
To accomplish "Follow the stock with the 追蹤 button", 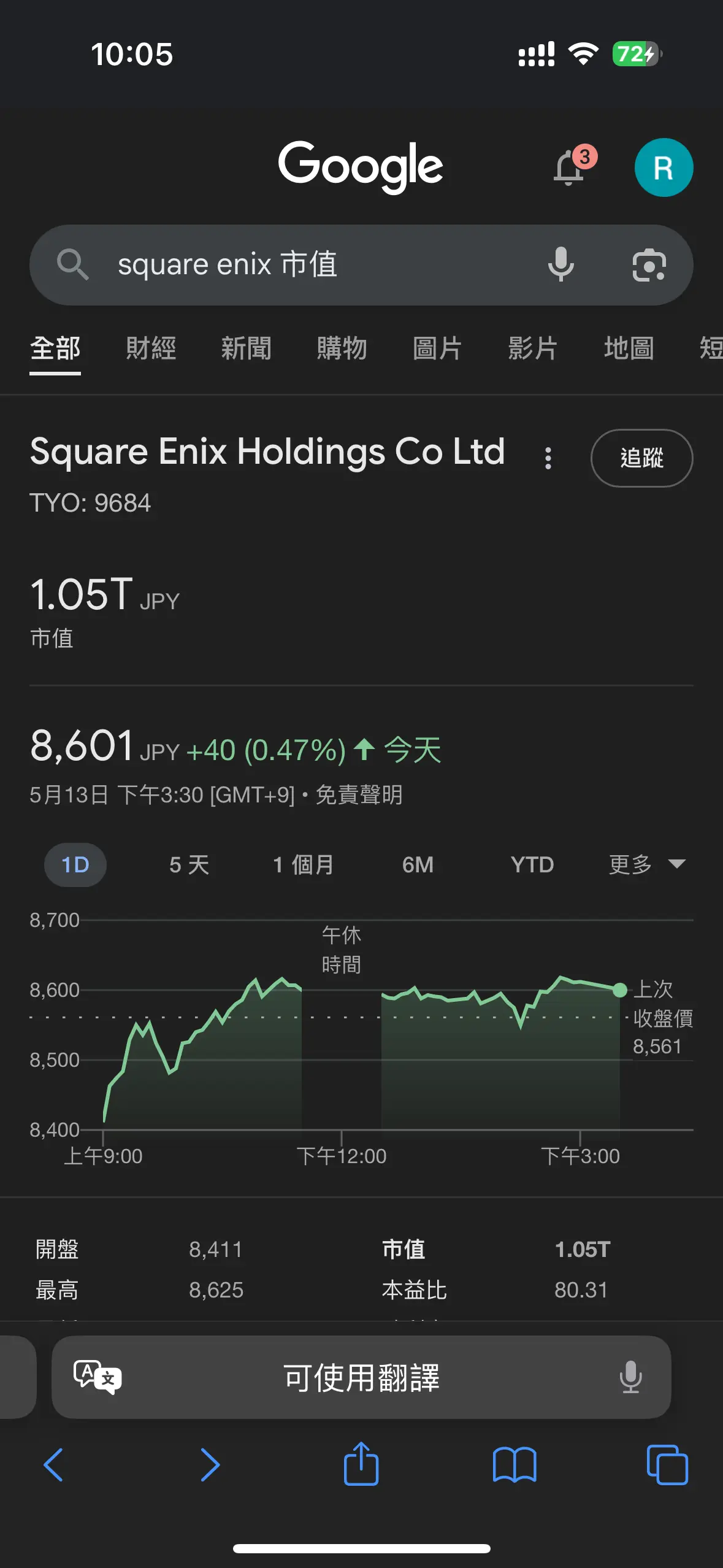I will tap(642, 458).
